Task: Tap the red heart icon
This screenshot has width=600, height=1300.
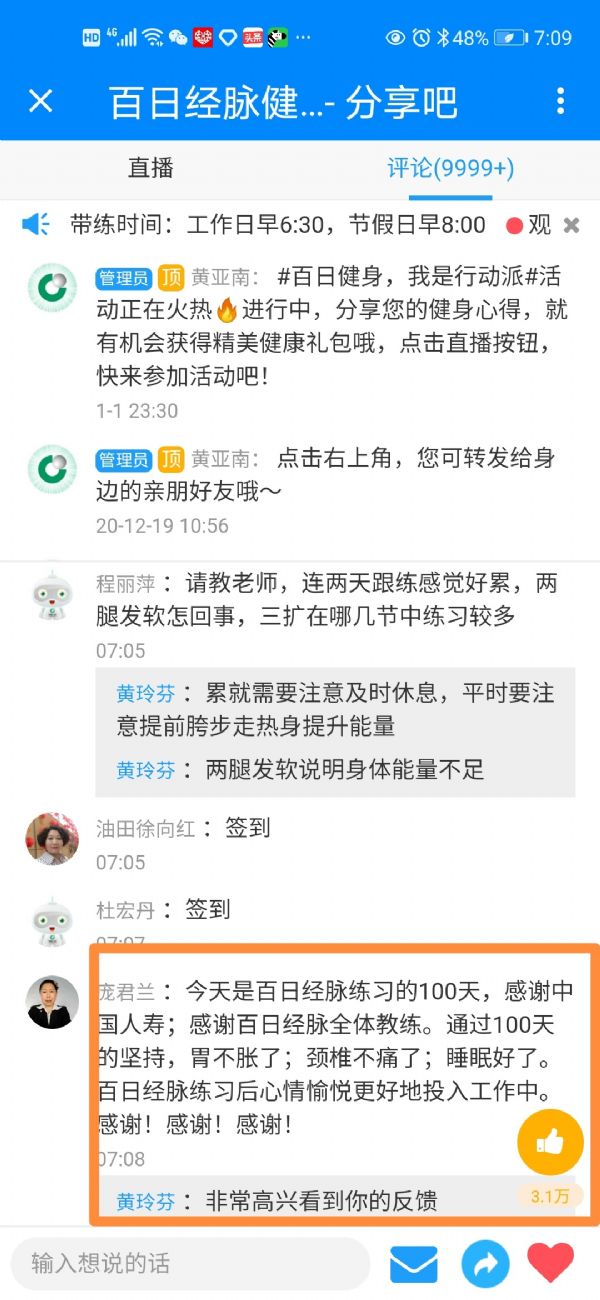Action: pos(551,1264)
